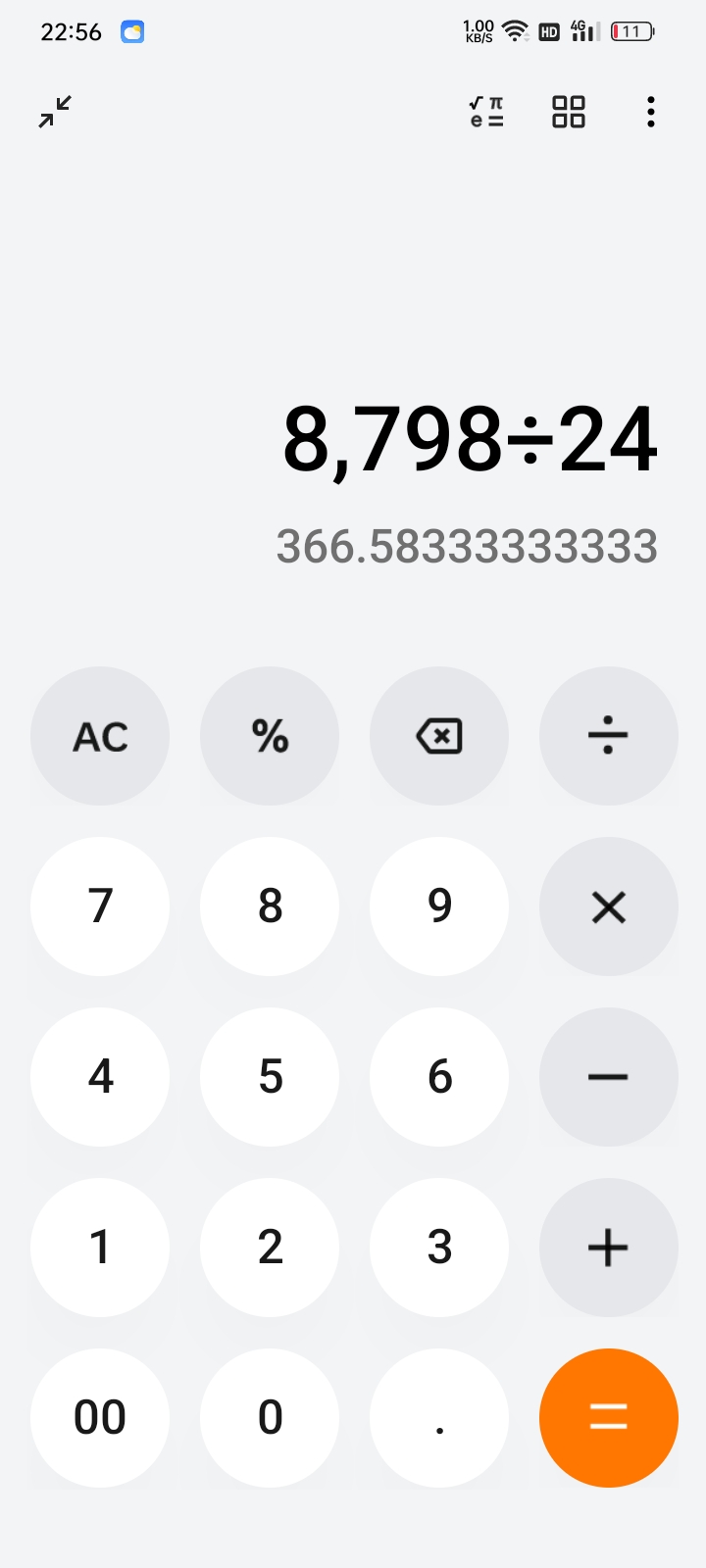706x1568 pixels.
Task: Enter digit 7 on keypad
Action: click(100, 906)
